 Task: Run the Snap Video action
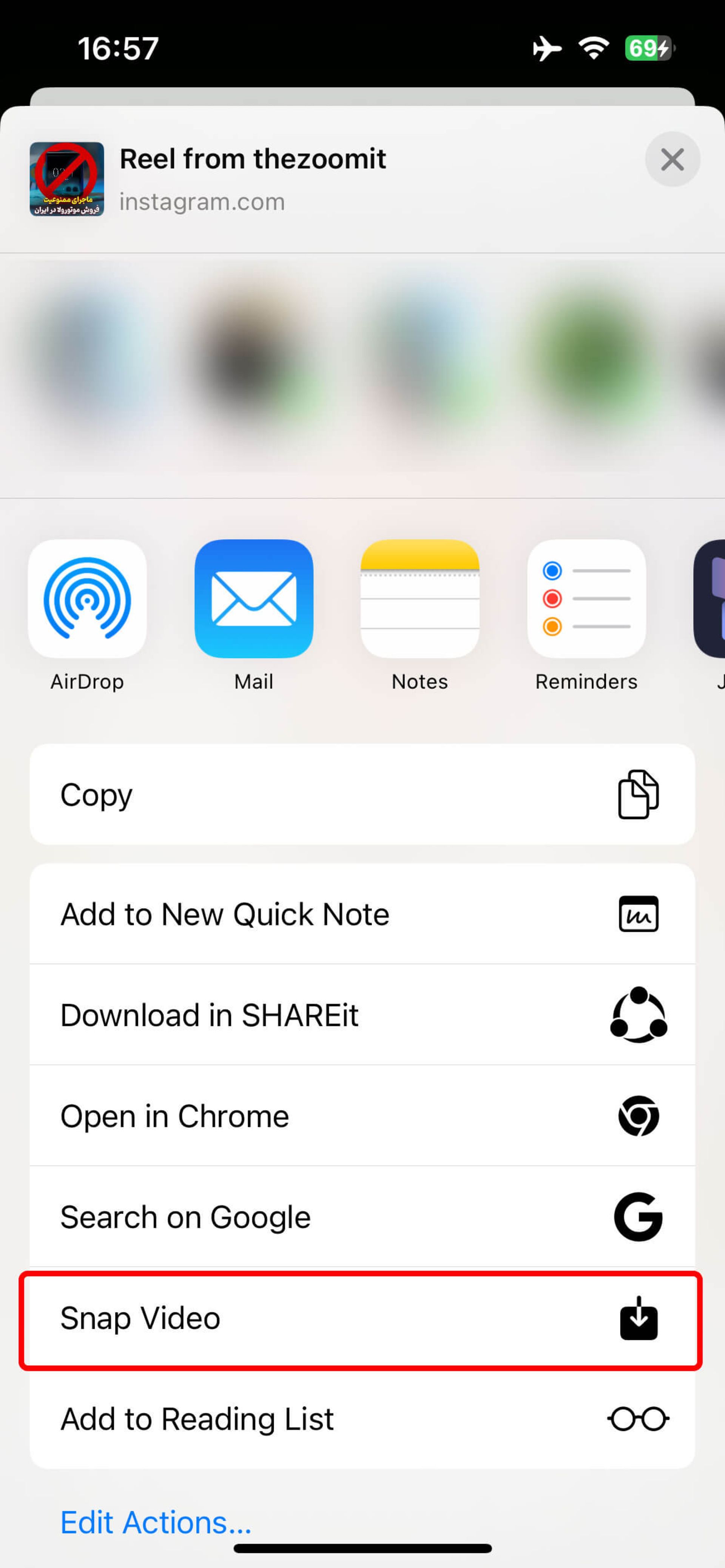[362, 1318]
